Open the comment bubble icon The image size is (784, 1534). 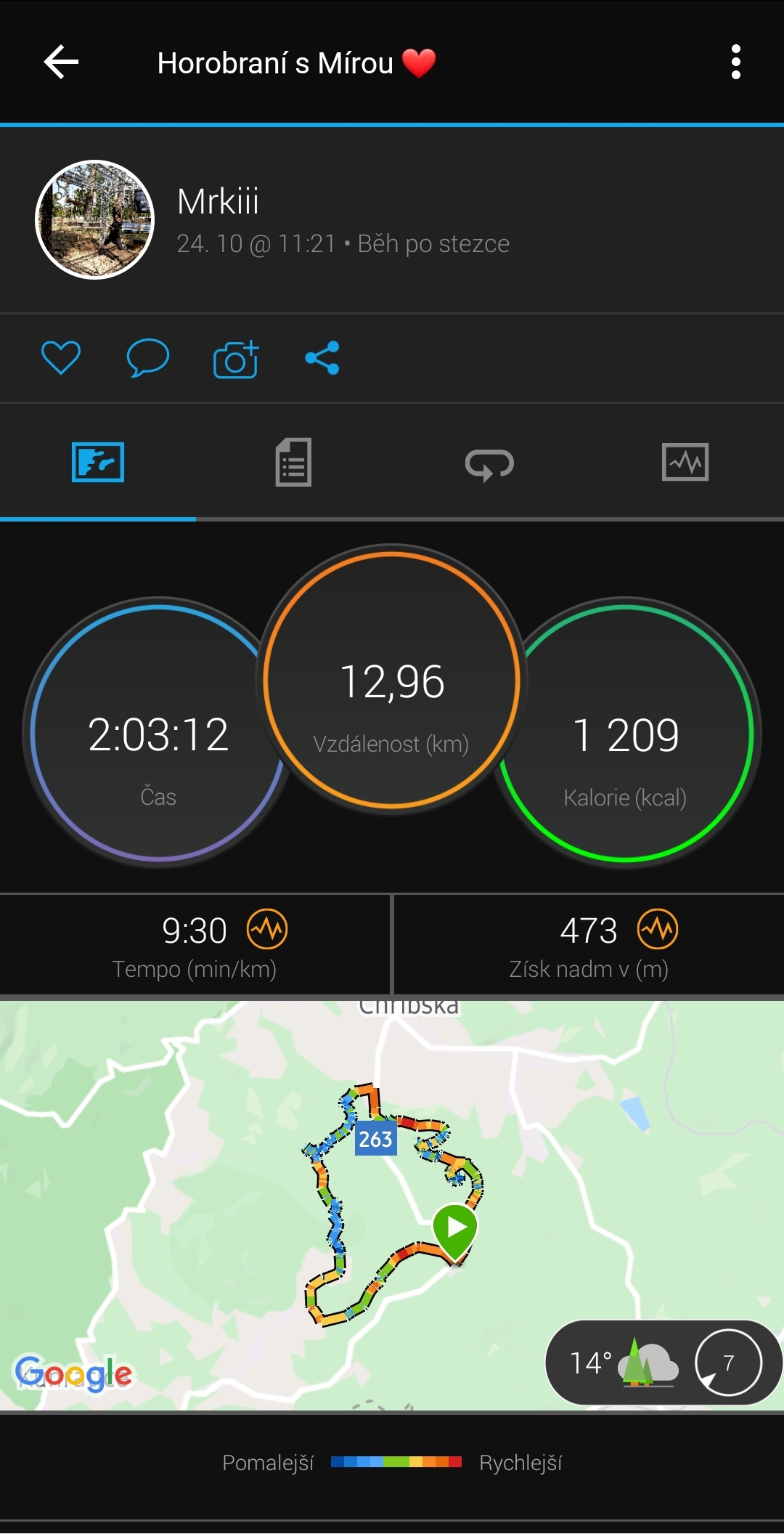148,358
